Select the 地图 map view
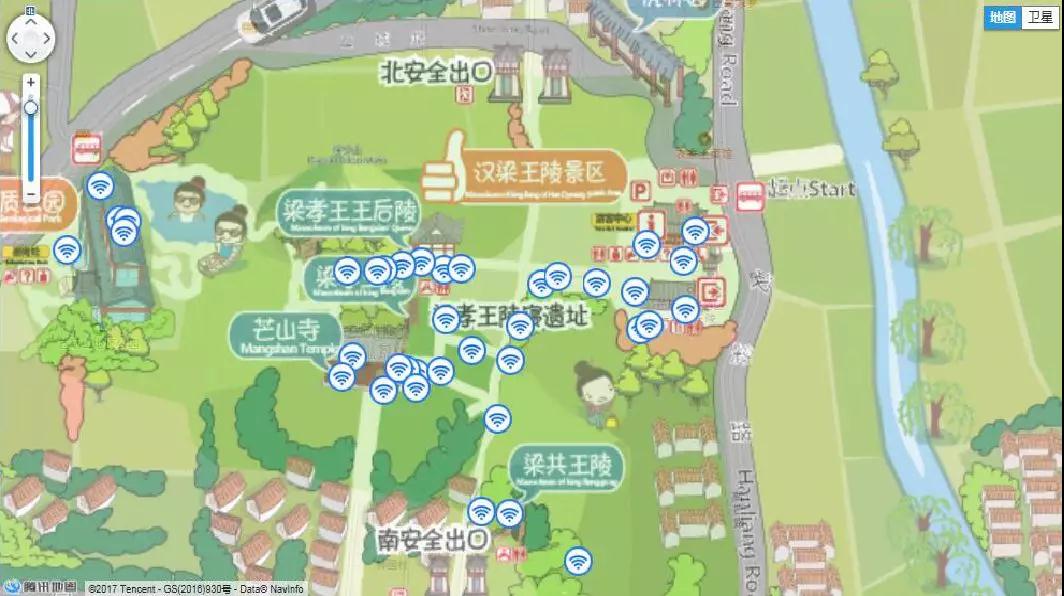The image size is (1064, 596). [1003, 18]
